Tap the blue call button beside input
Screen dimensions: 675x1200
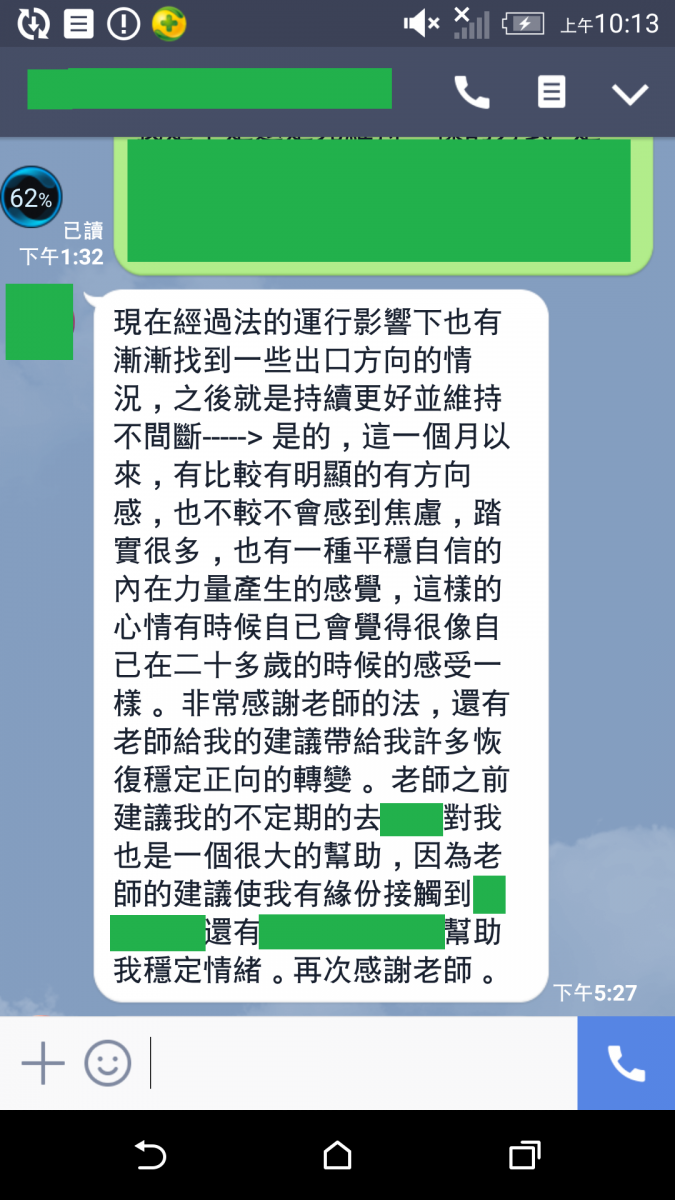coord(626,1063)
